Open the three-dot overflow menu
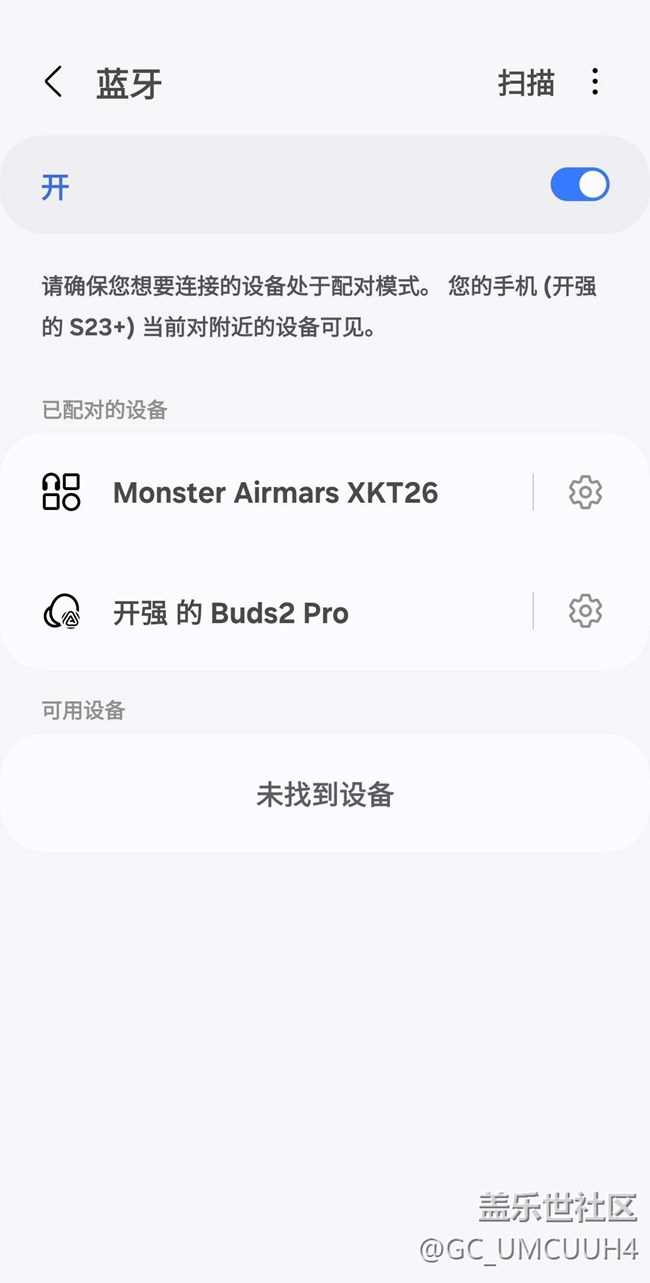650x1283 pixels. [595, 83]
